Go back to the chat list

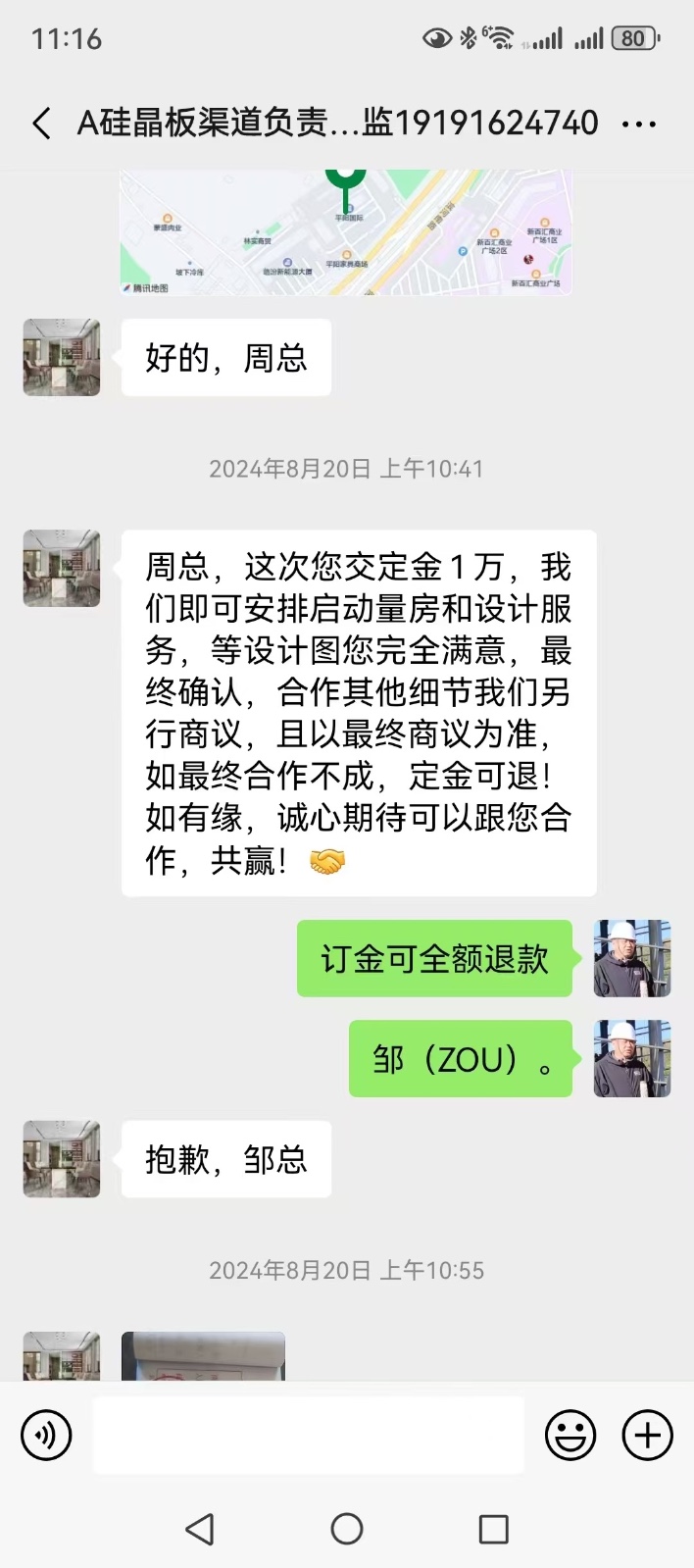click(41, 124)
